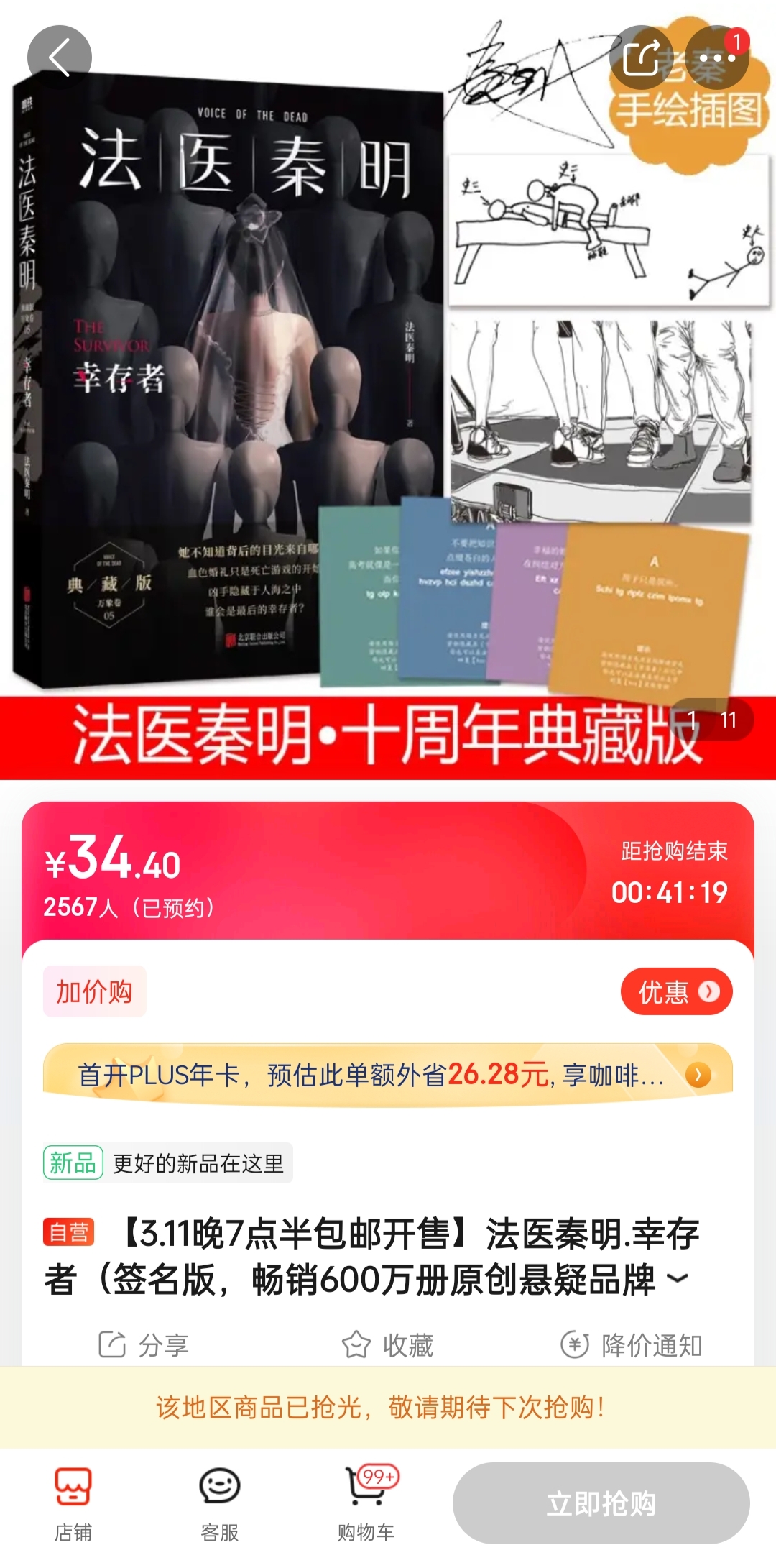Image resolution: width=776 pixels, height=1568 pixels.
Task: Open the three-dot overflow menu
Action: (x=716, y=58)
